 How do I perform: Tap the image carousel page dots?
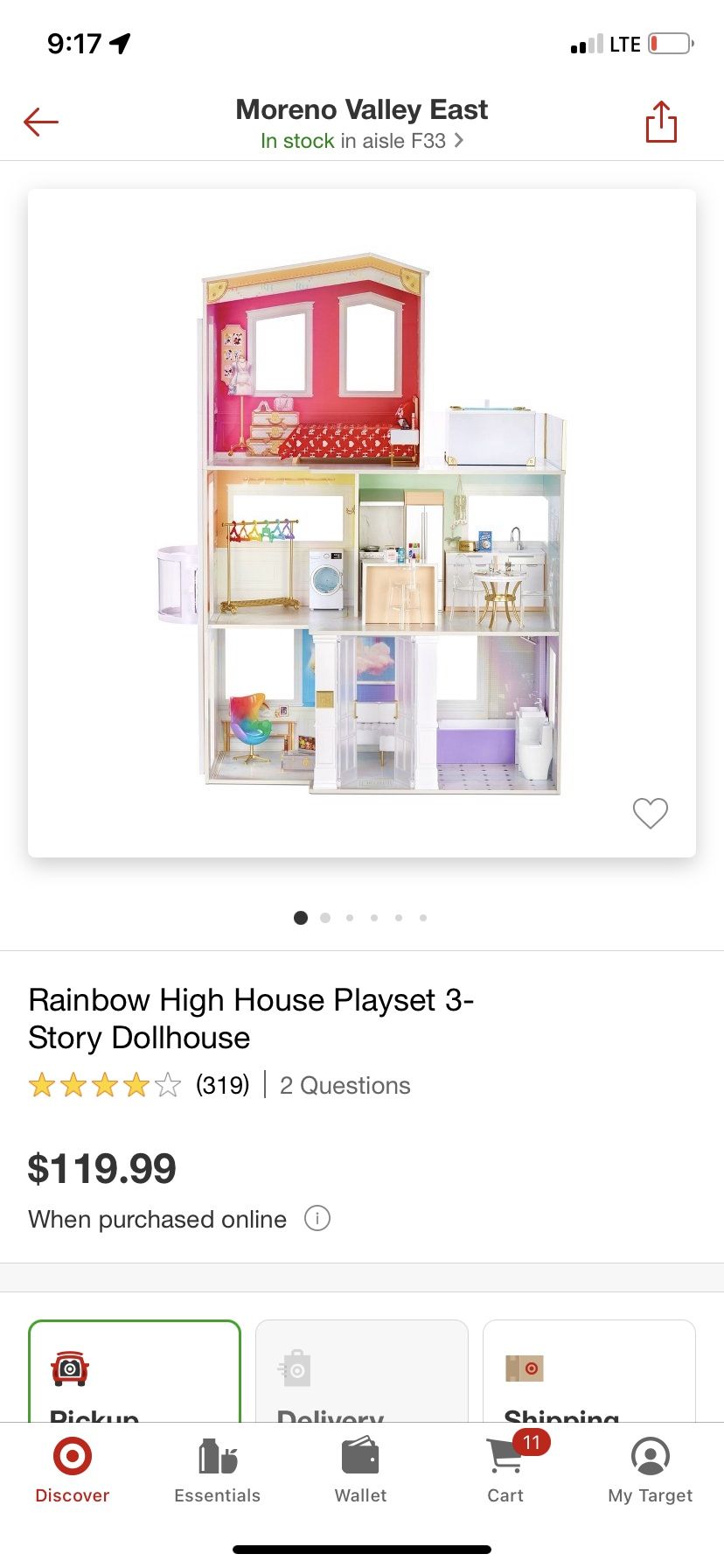pyautogui.click(x=362, y=918)
